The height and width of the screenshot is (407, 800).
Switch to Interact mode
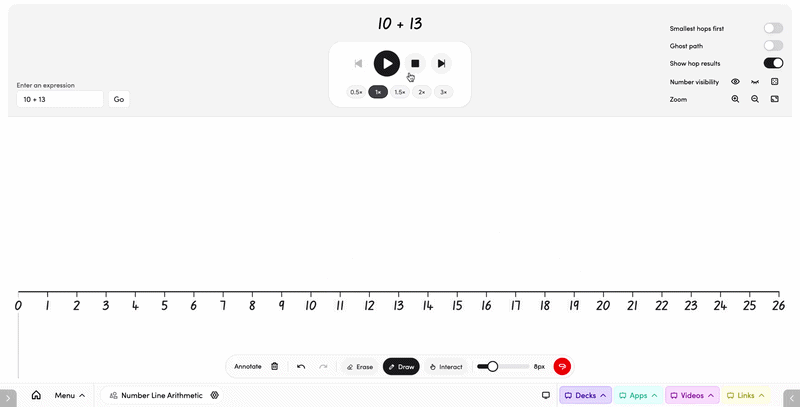pyautogui.click(x=446, y=367)
